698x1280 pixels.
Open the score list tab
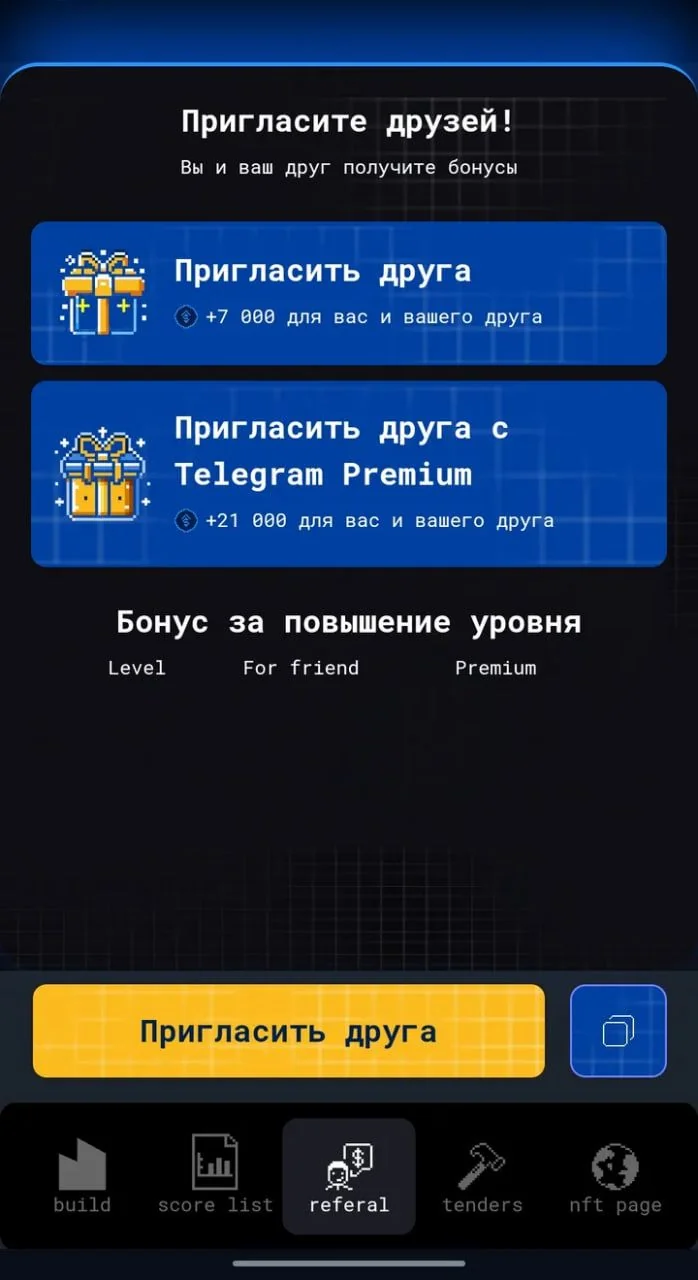tap(215, 1177)
